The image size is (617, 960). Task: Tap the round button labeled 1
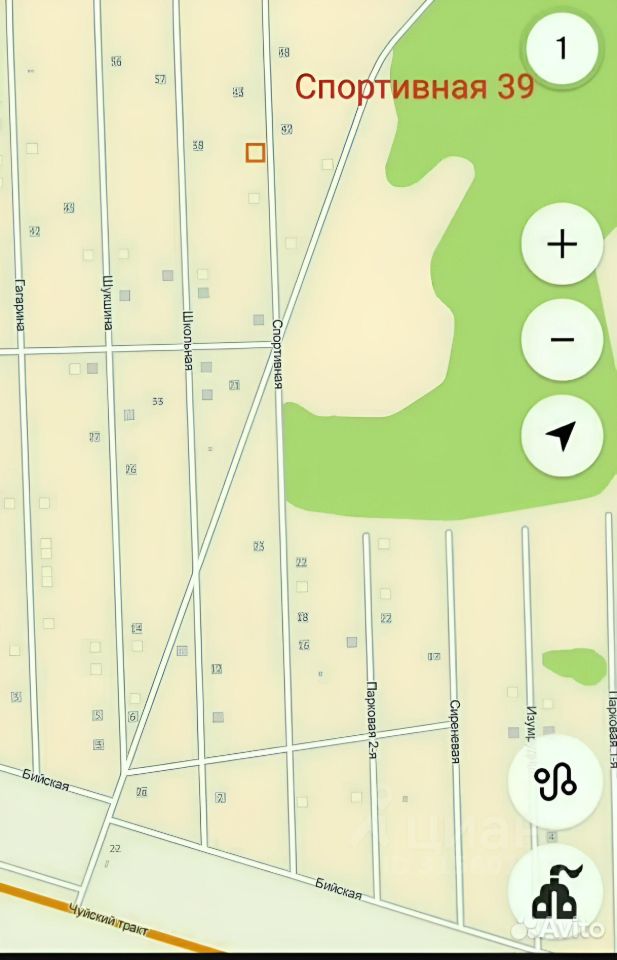coord(562,48)
